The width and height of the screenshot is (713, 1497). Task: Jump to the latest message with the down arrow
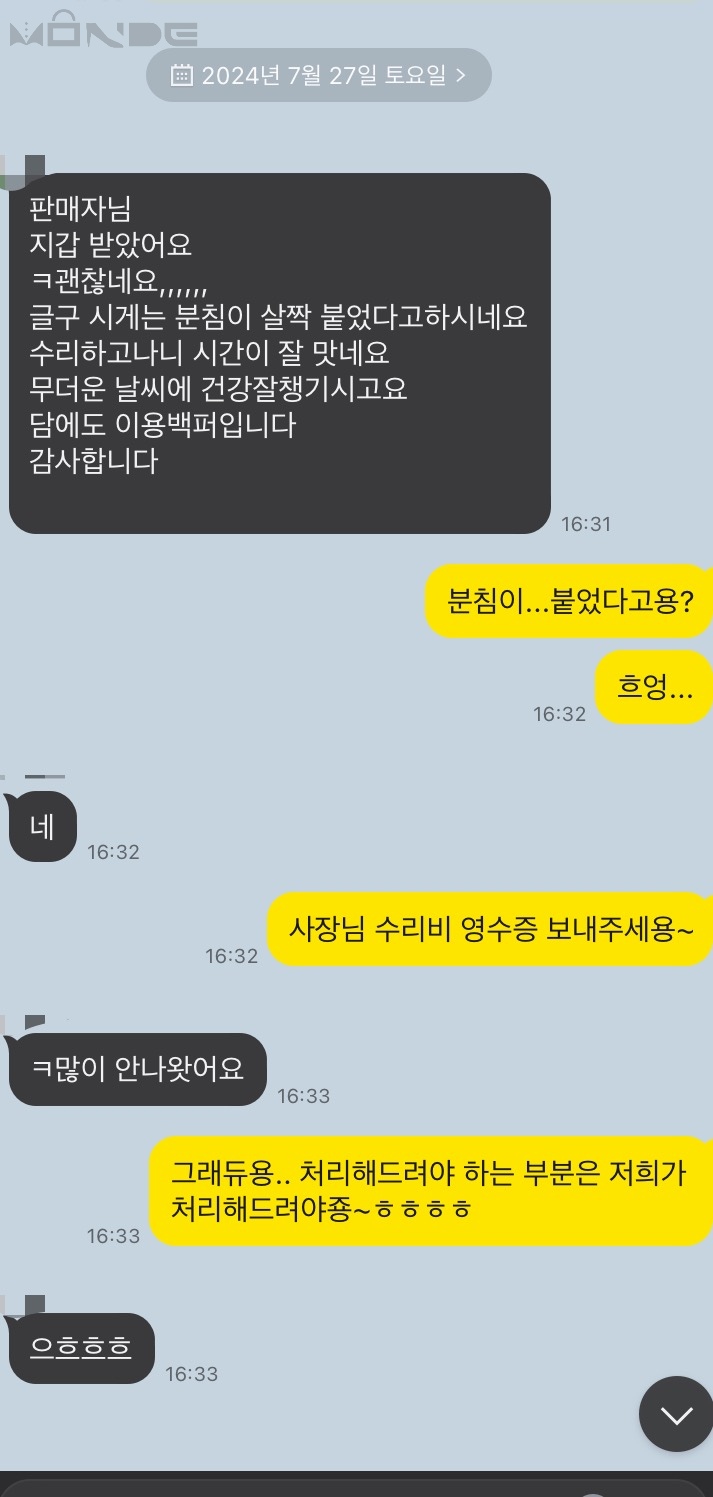pyautogui.click(x=676, y=1414)
